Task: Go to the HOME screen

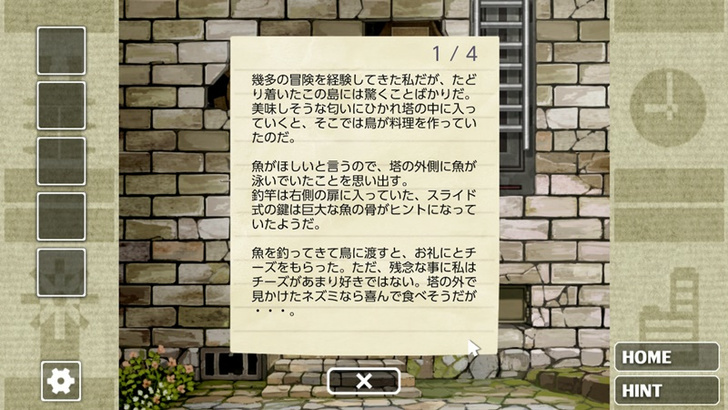Action: coord(666,357)
